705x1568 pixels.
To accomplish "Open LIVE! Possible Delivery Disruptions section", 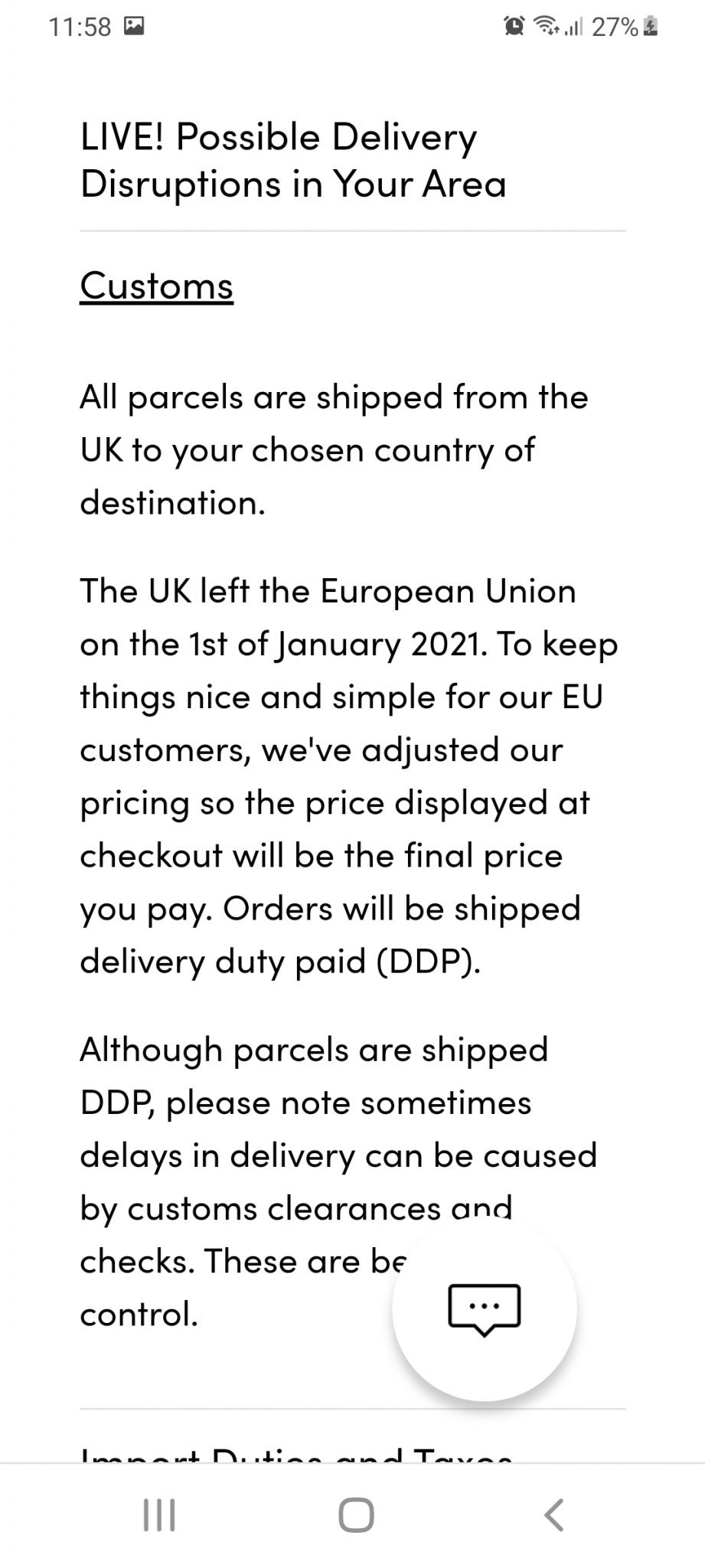I will [293, 160].
